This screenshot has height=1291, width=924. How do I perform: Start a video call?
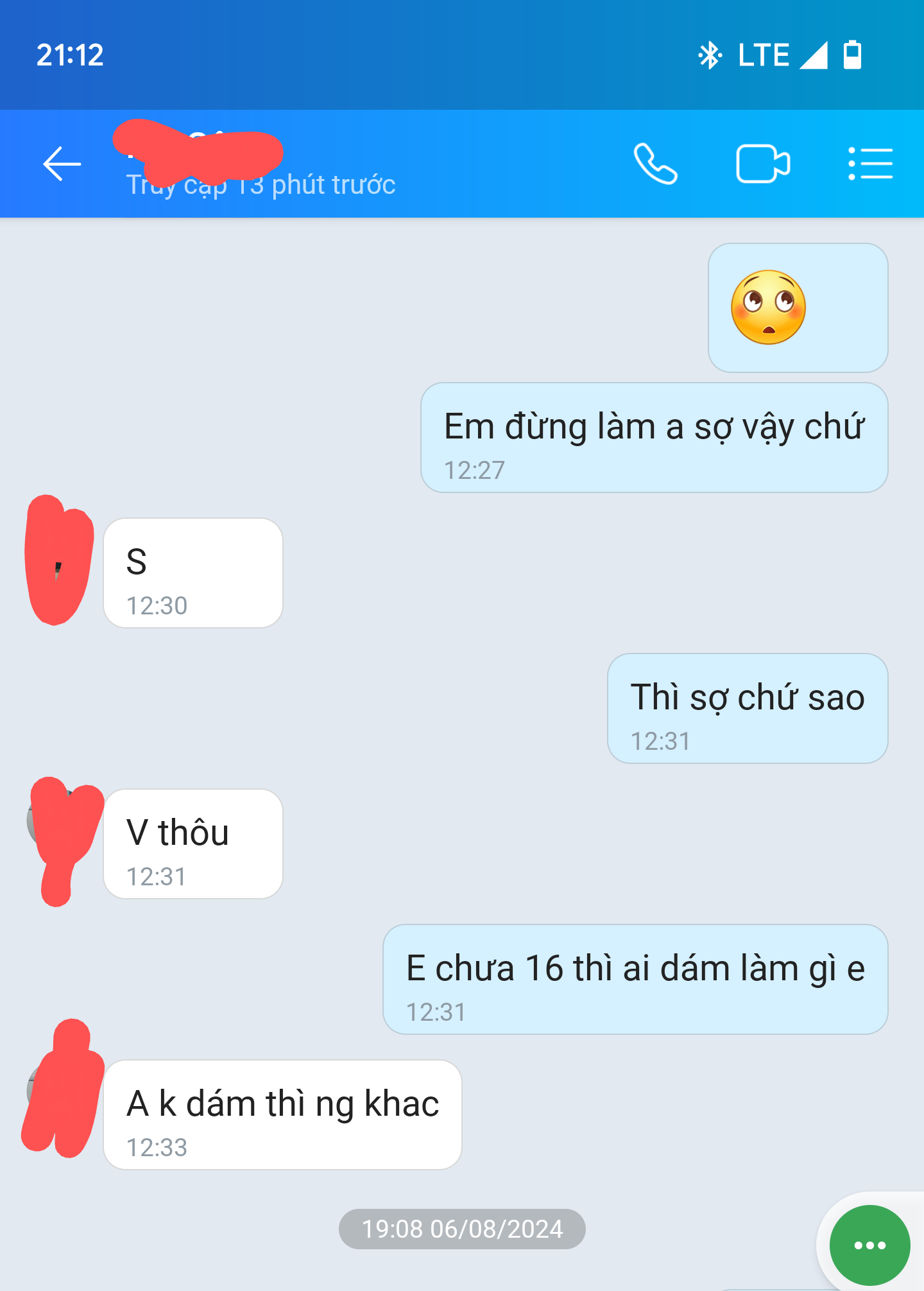(762, 164)
